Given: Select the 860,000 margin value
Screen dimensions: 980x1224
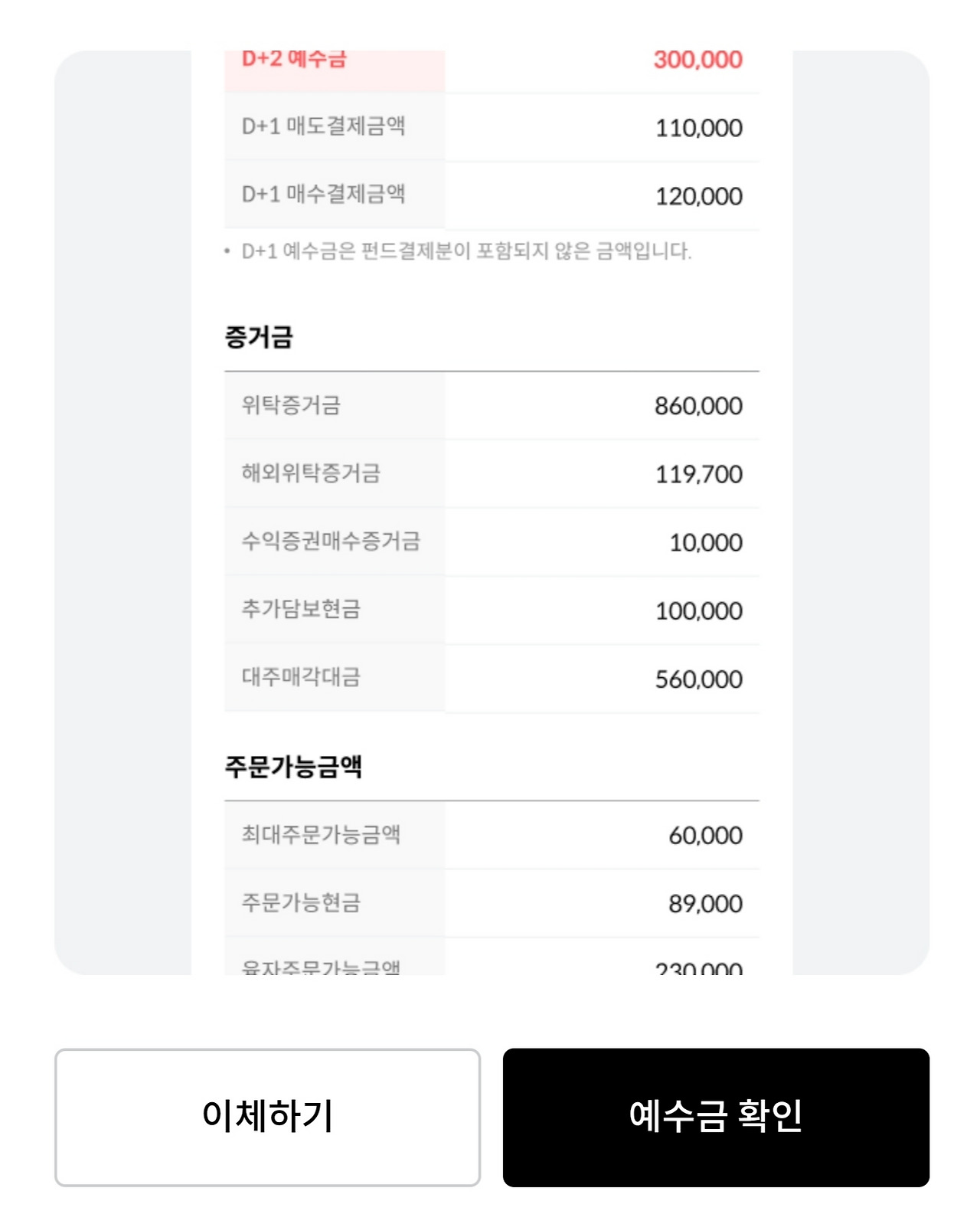Looking at the screenshot, I should (x=698, y=407).
